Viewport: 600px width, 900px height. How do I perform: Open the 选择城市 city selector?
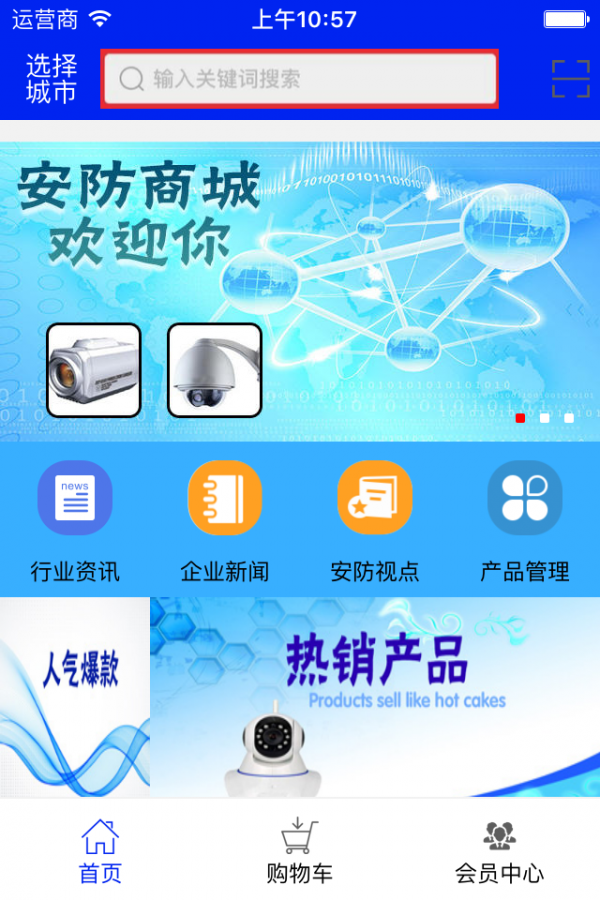coord(51,79)
